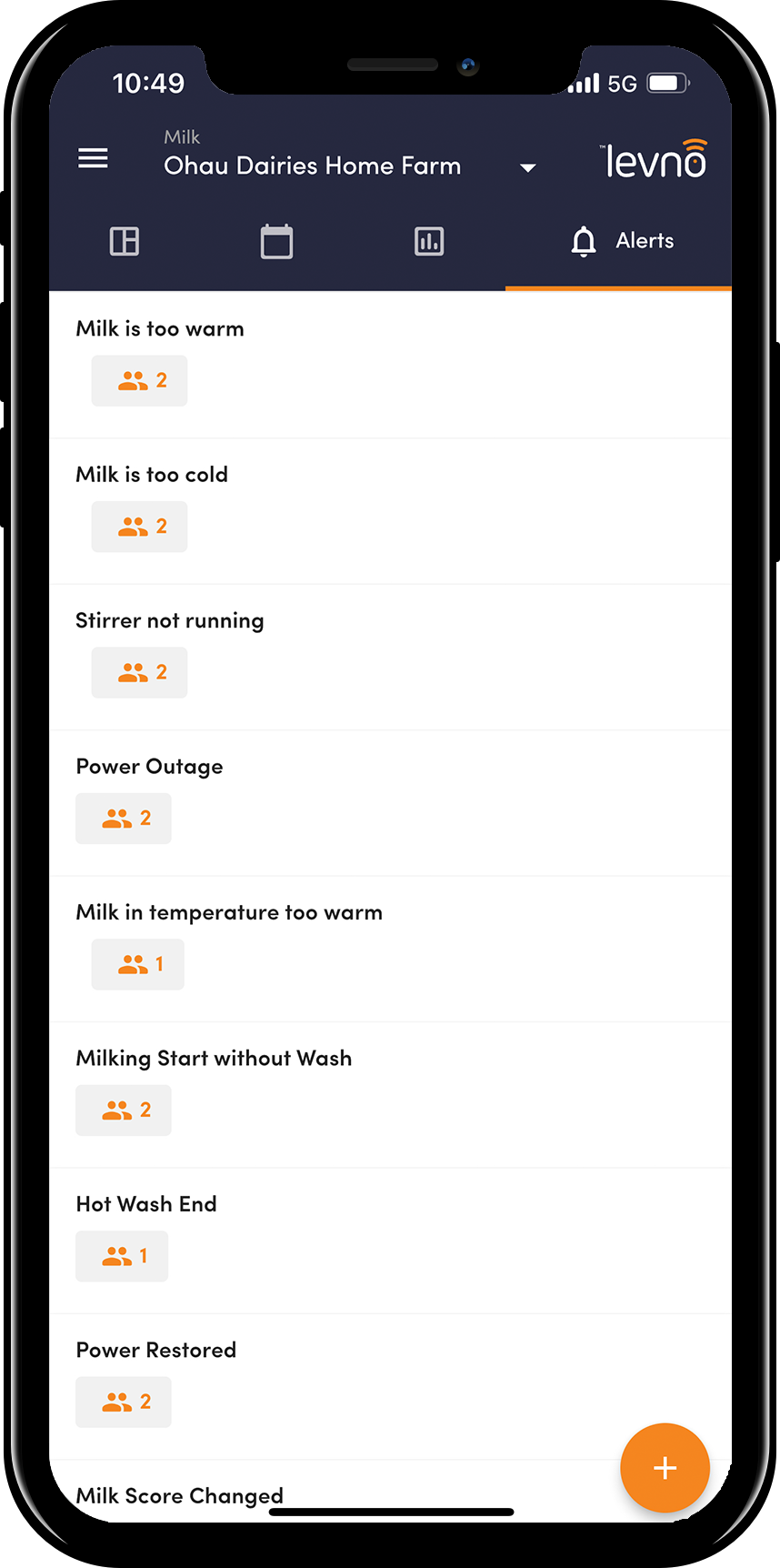This screenshot has height=1568, width=780.
Task: Select the Milk in temperature too warm alert
Action: tap(228, 911)
